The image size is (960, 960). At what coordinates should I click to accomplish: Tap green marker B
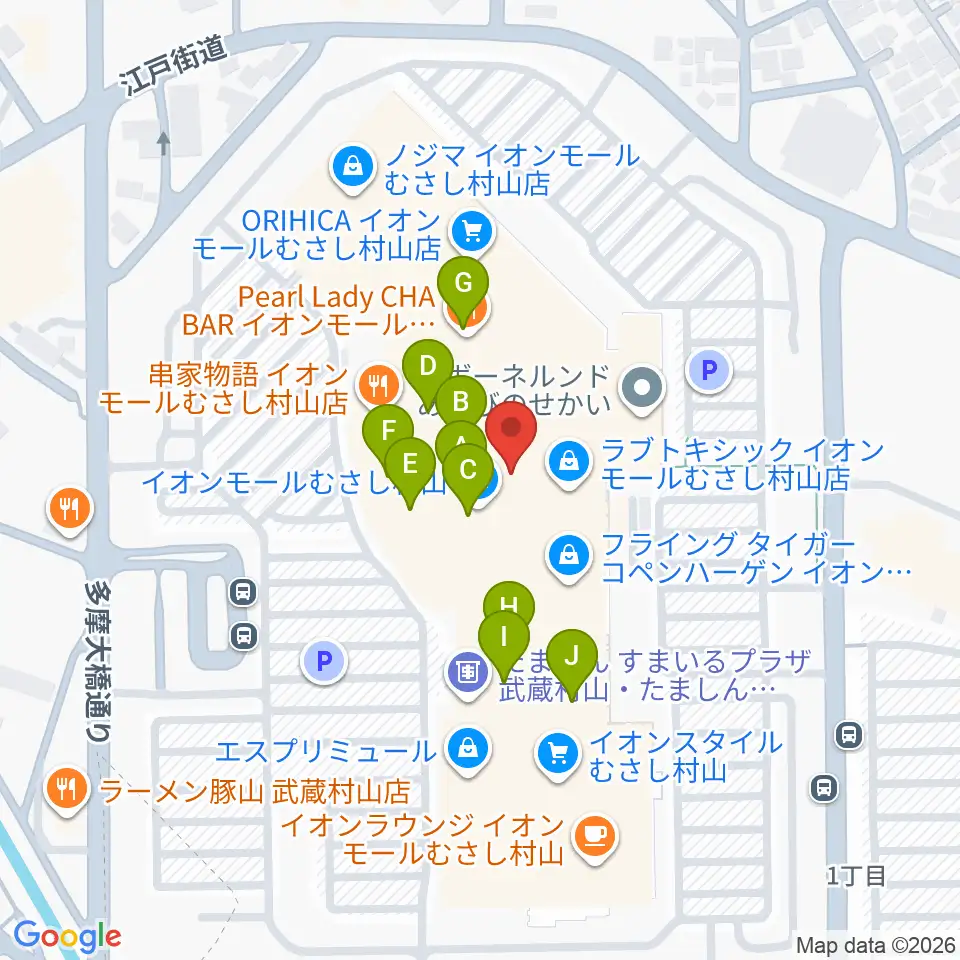pos(460,404)
